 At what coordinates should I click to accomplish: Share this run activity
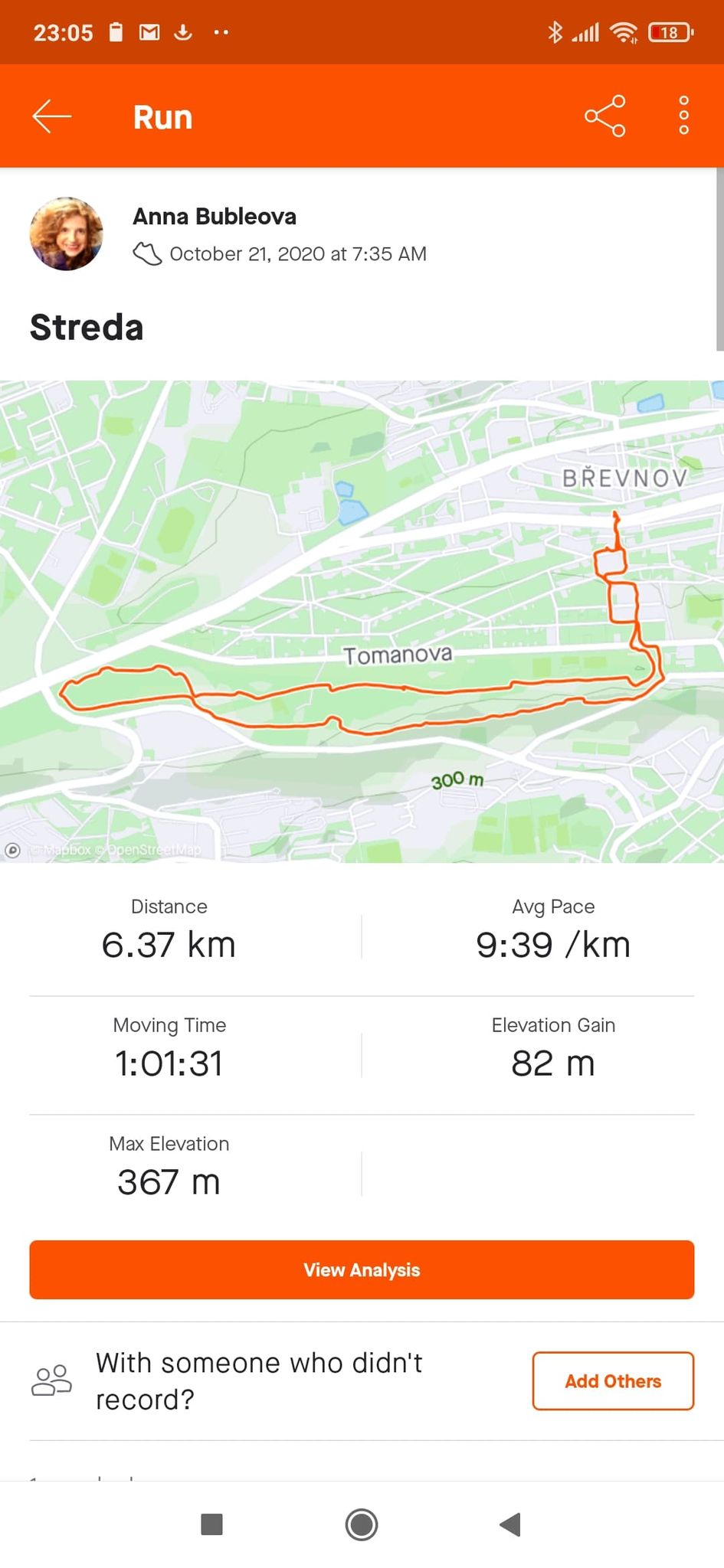pyautogui.click(x=605, y=116)
